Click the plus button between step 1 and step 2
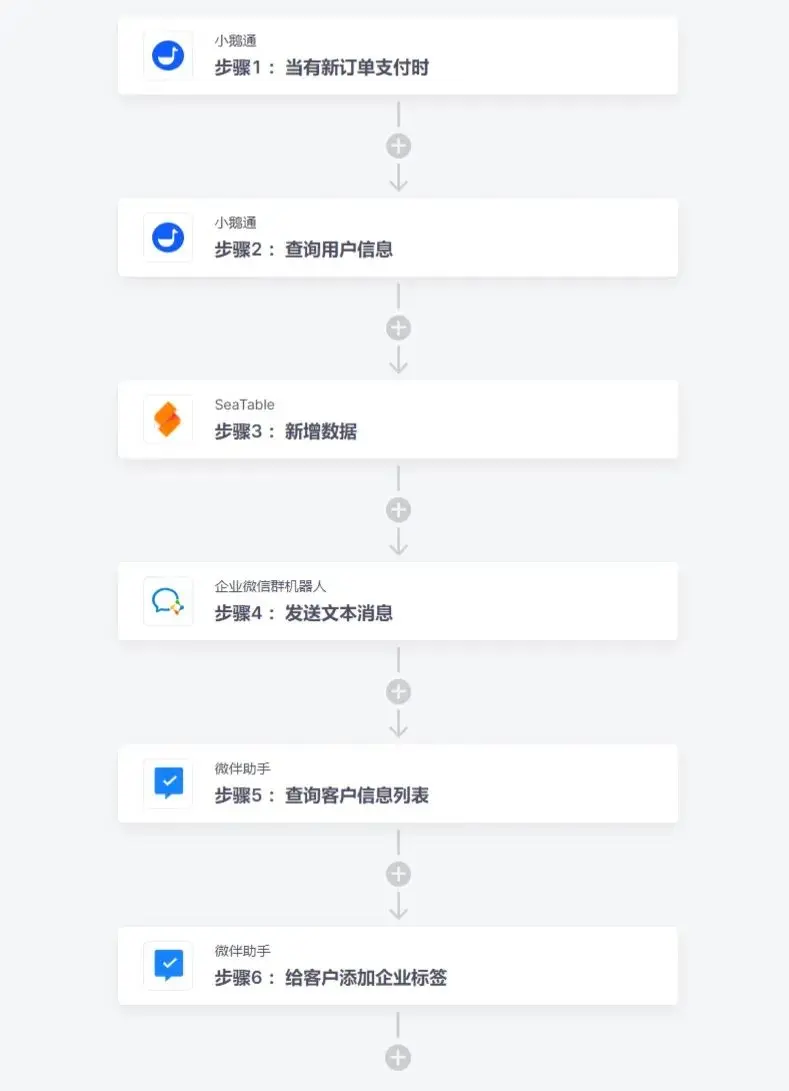 398,146
